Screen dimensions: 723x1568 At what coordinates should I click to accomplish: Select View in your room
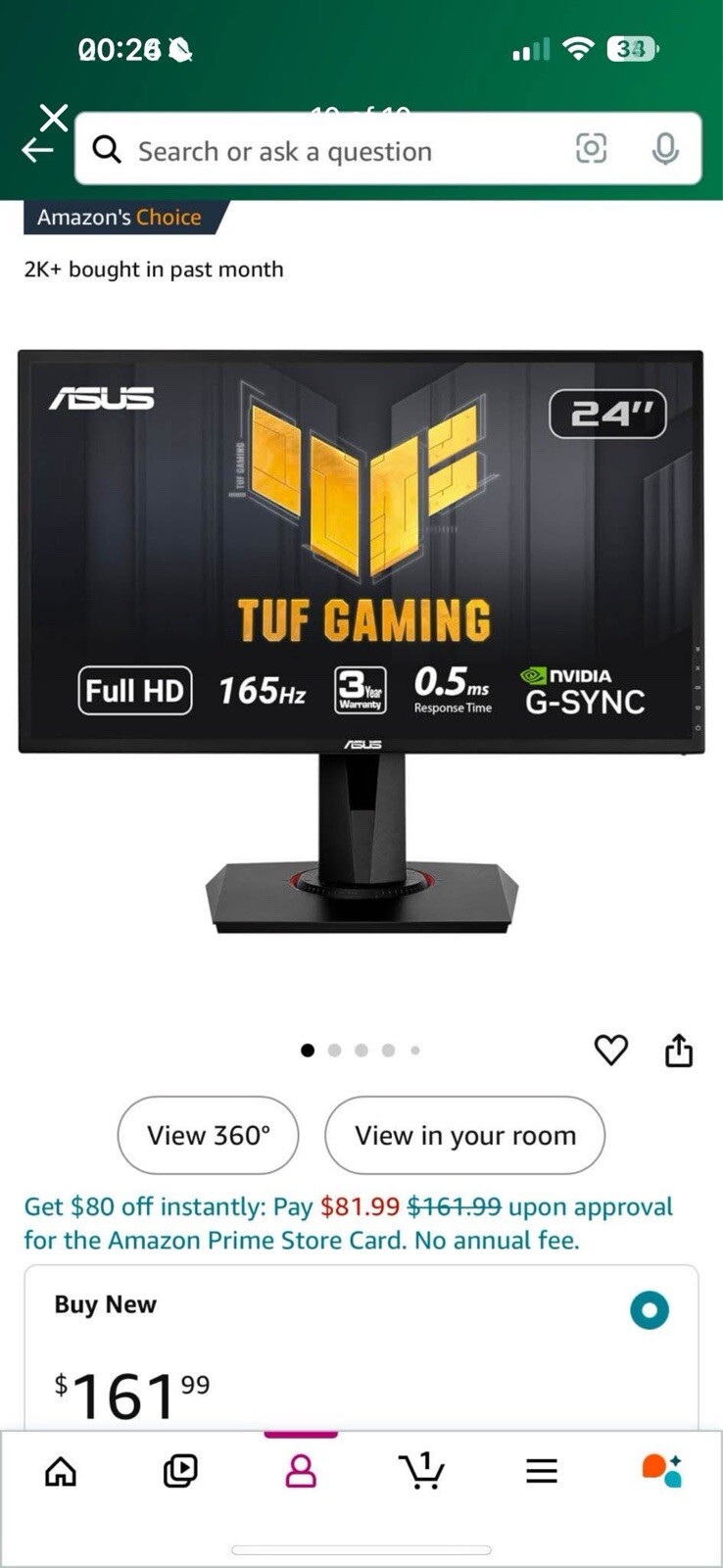(464, 1135)
